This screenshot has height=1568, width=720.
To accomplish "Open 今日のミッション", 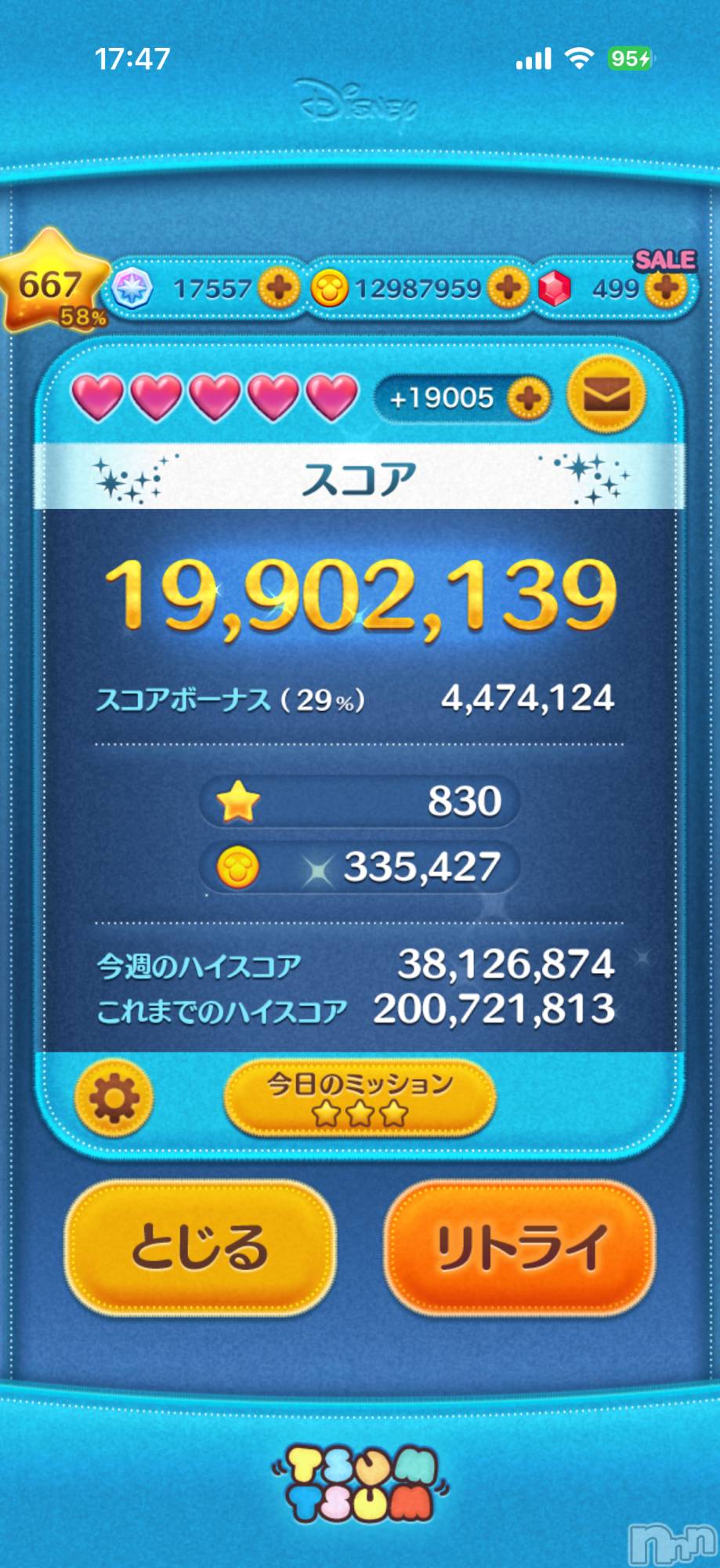I will 360,1098.
